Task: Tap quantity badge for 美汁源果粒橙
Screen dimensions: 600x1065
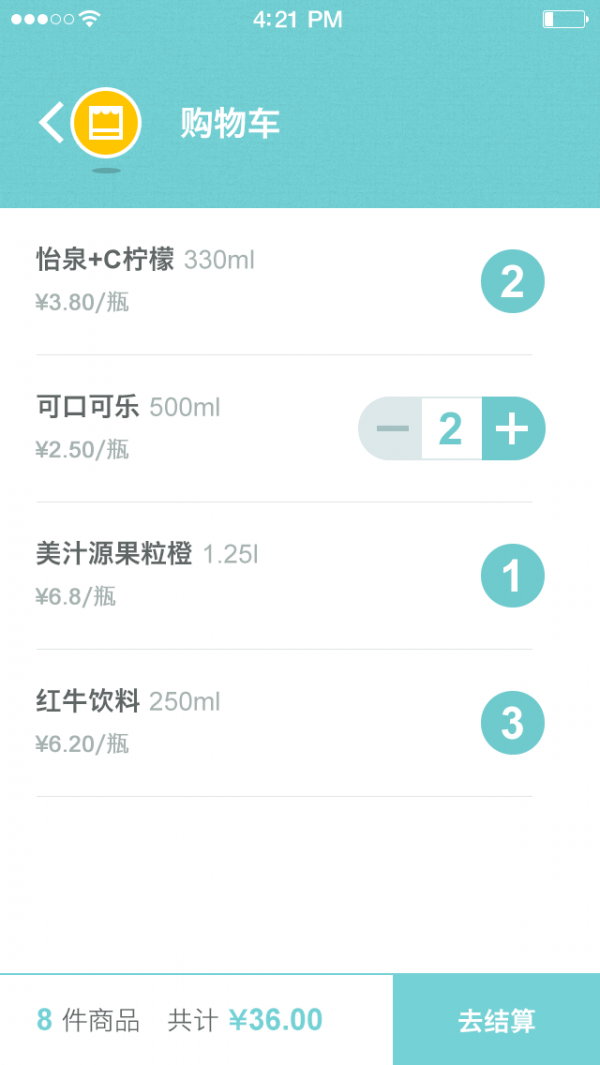Action: [x=512, y=576]
